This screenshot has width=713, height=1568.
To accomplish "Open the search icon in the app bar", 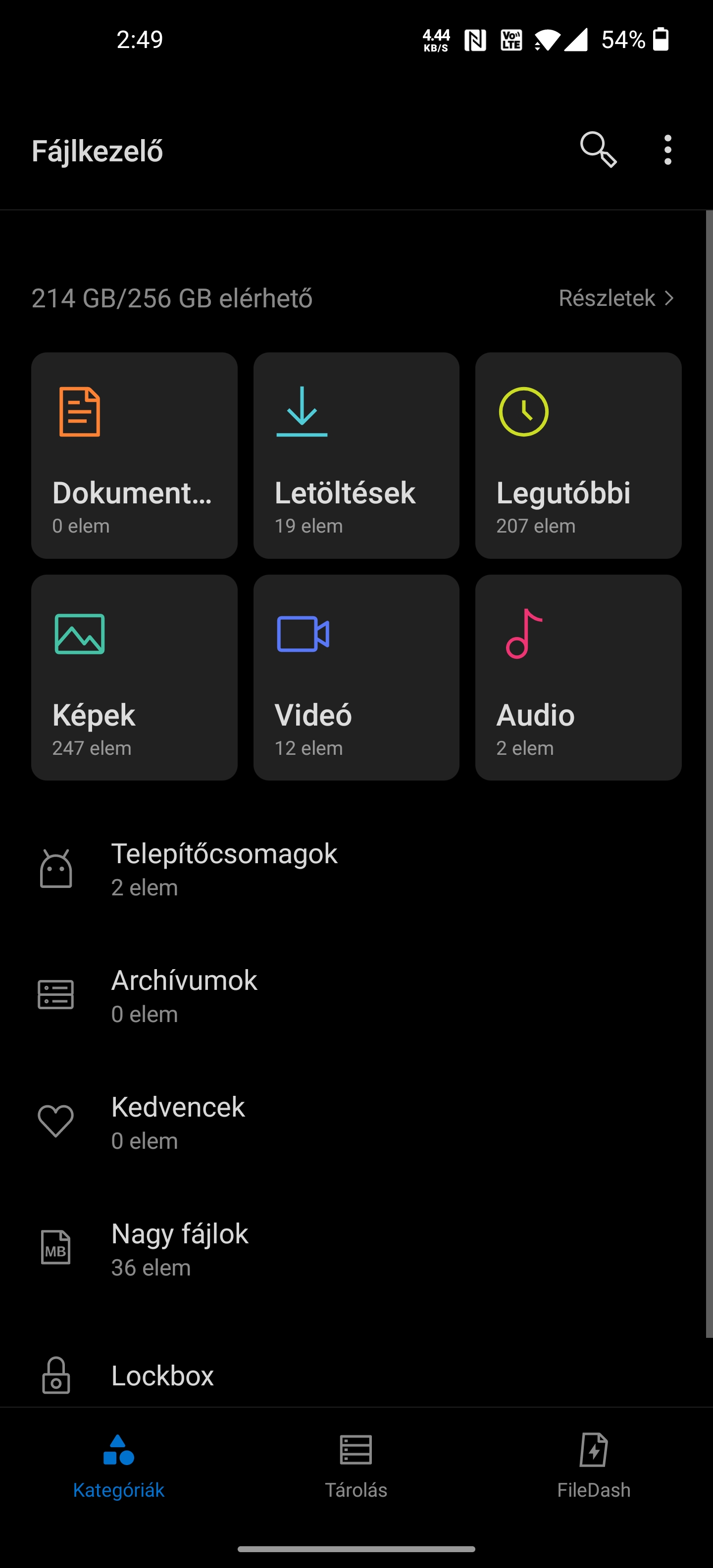I will 599,150.
